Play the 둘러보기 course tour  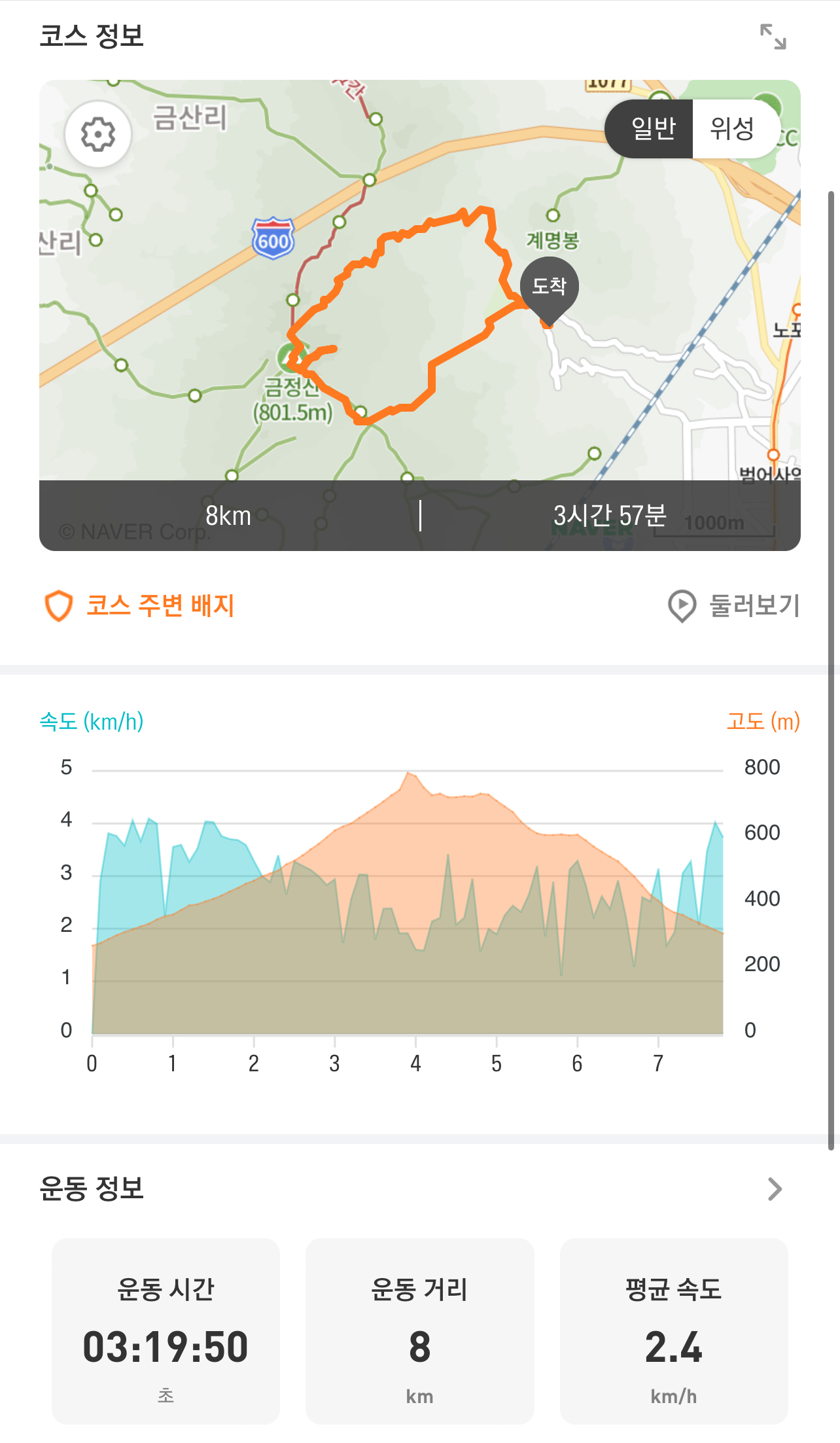pyautogui.click(x=733, y=605)
